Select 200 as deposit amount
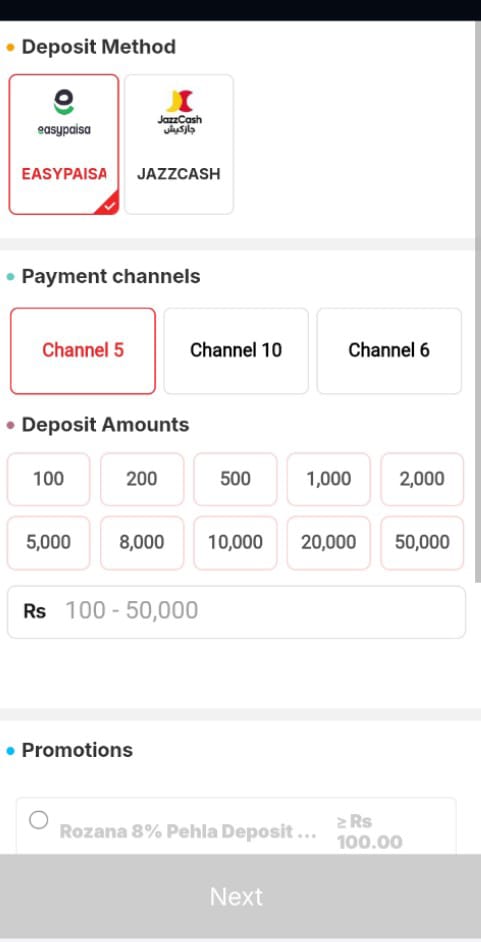This screenshot has height=942, width=481. [x=142, y=479]
